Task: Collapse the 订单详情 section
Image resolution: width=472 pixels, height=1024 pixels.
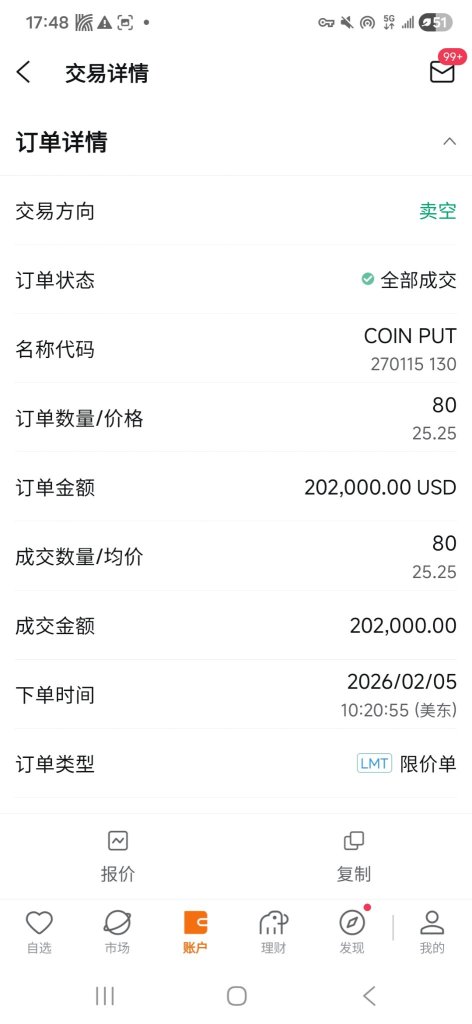Action: pyautogui.click(x=450, y=142)
